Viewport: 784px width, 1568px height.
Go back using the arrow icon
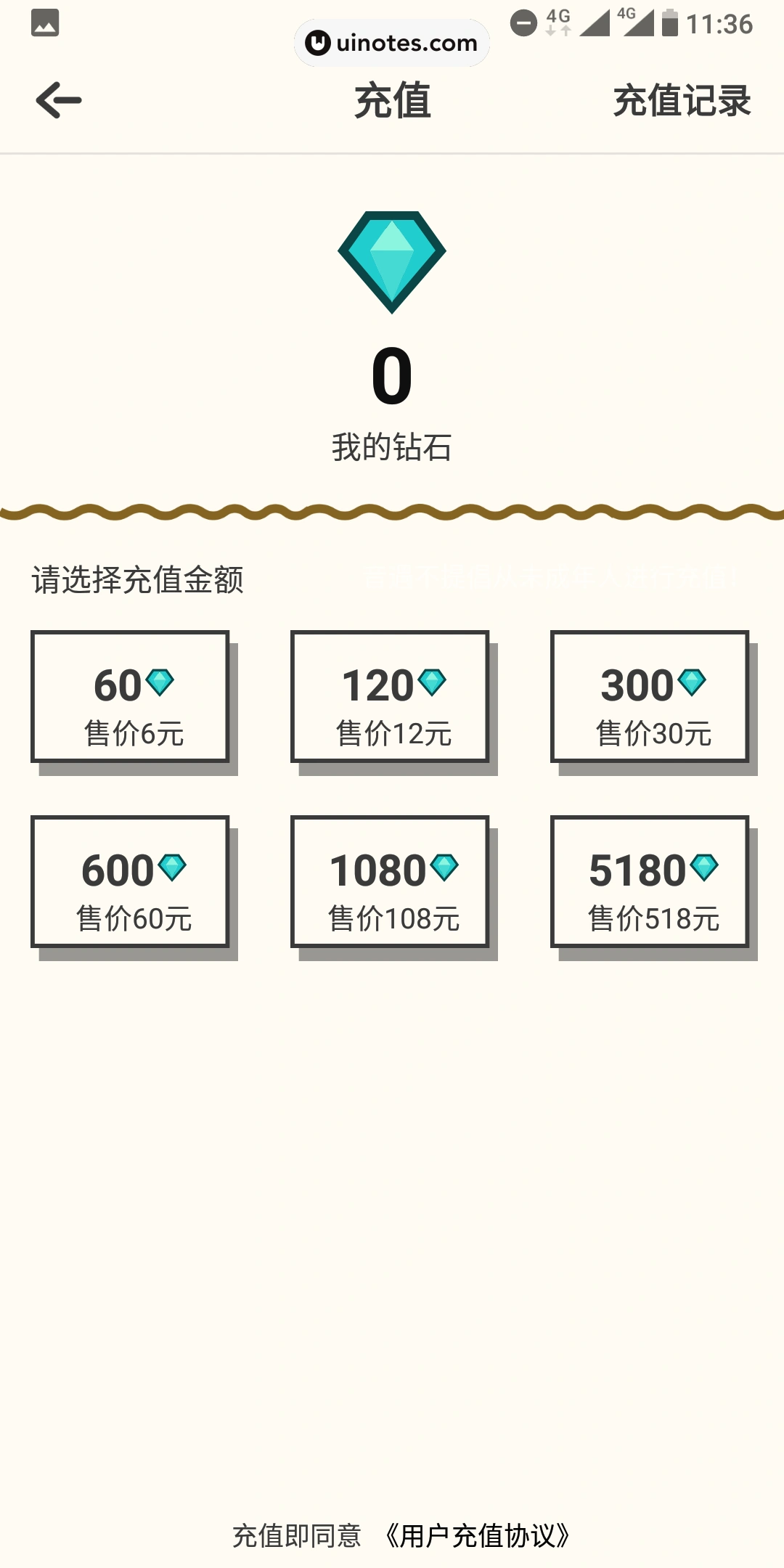tap(59, 100)
